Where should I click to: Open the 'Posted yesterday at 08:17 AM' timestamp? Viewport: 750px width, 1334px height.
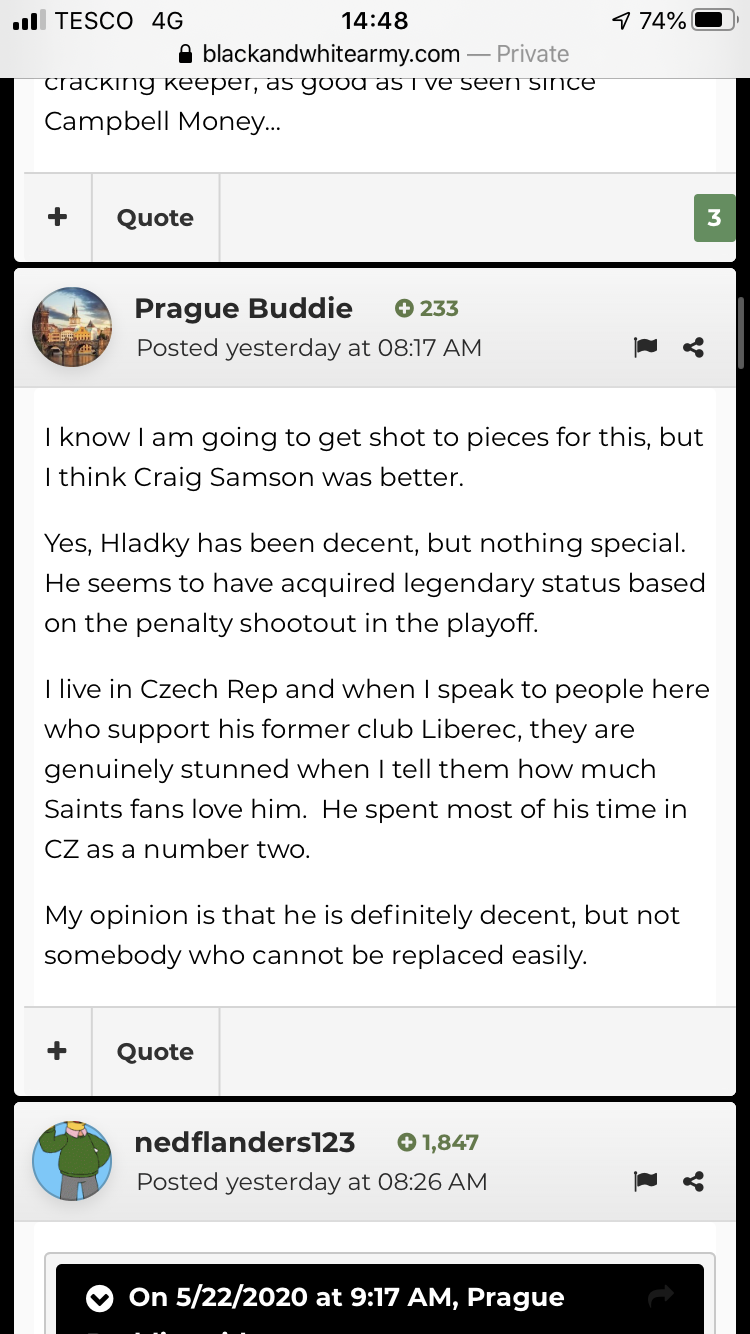click(309, 348)
